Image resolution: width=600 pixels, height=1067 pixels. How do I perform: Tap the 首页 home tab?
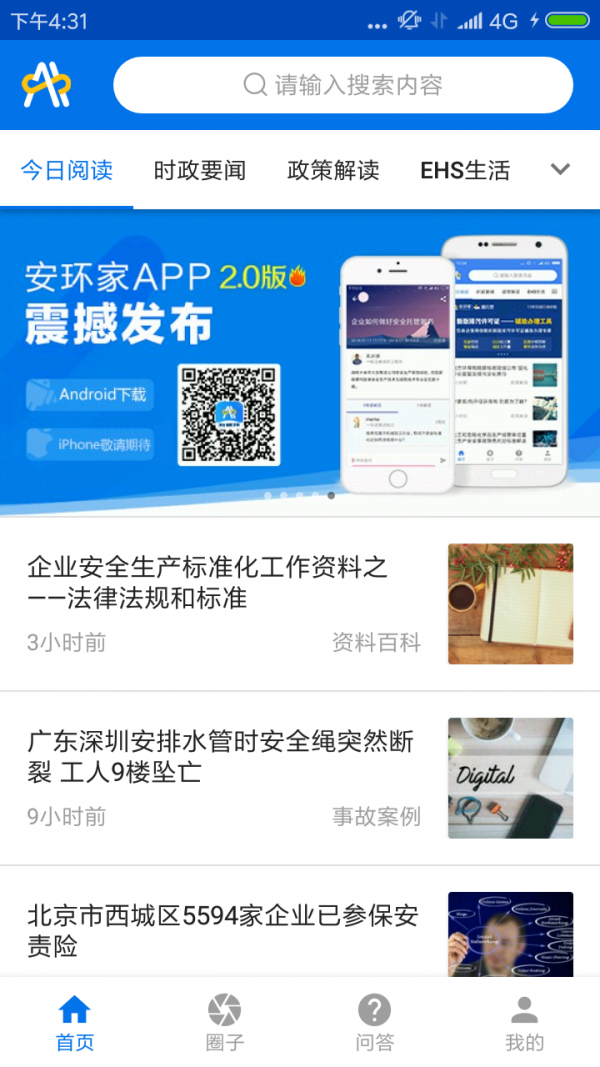pyautogui.click(x=75, y=1022)
